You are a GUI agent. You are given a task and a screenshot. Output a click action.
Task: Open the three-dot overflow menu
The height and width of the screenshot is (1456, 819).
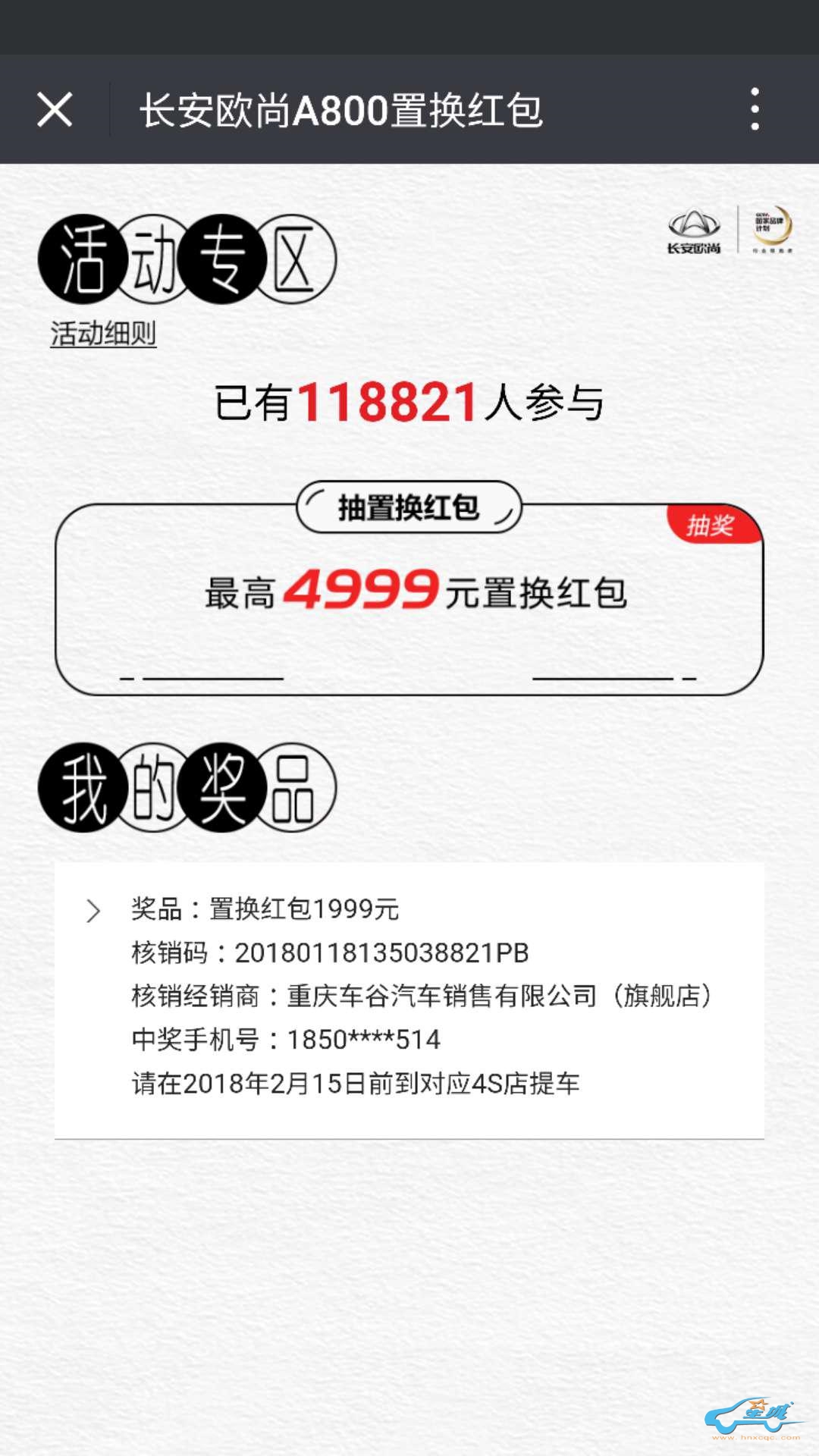point(755,109)
